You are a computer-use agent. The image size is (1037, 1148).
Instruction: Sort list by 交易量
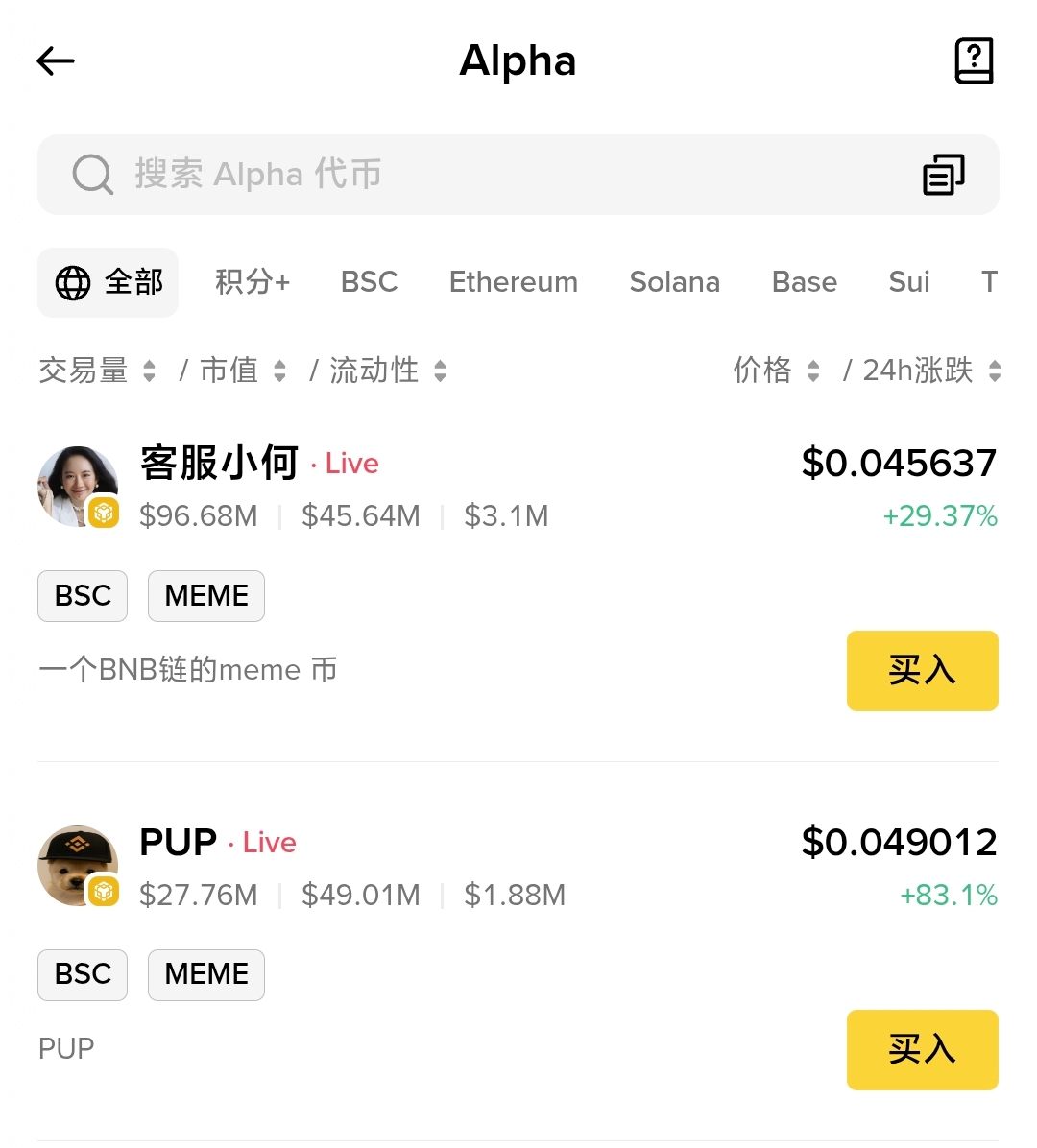click(x=96, y=371)
